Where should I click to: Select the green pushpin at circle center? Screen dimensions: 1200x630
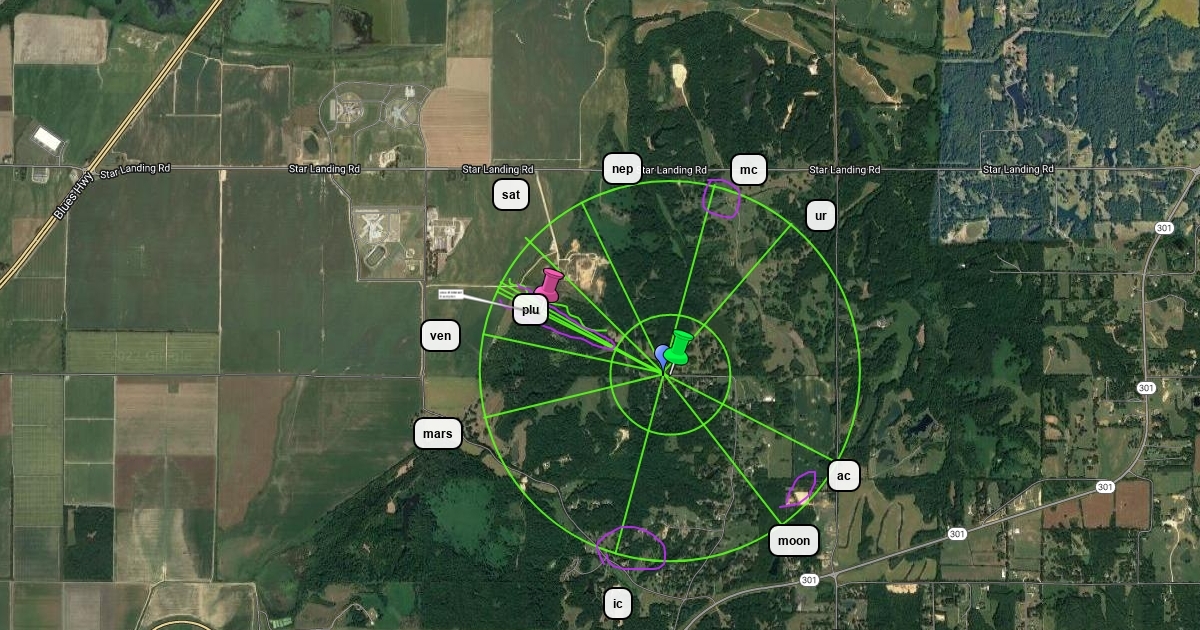click(x=680, y=346)
